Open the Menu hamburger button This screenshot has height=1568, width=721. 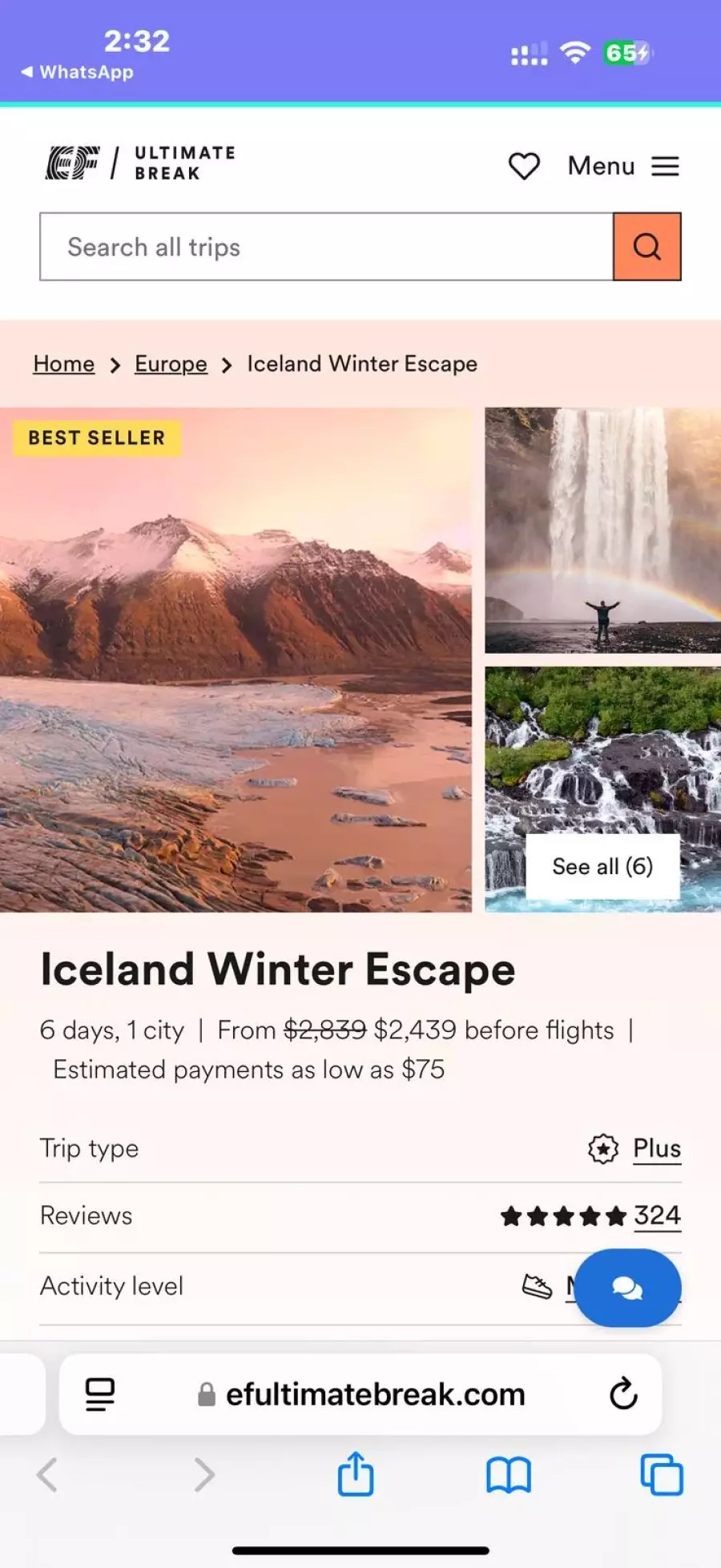click(x=624, y=166)
